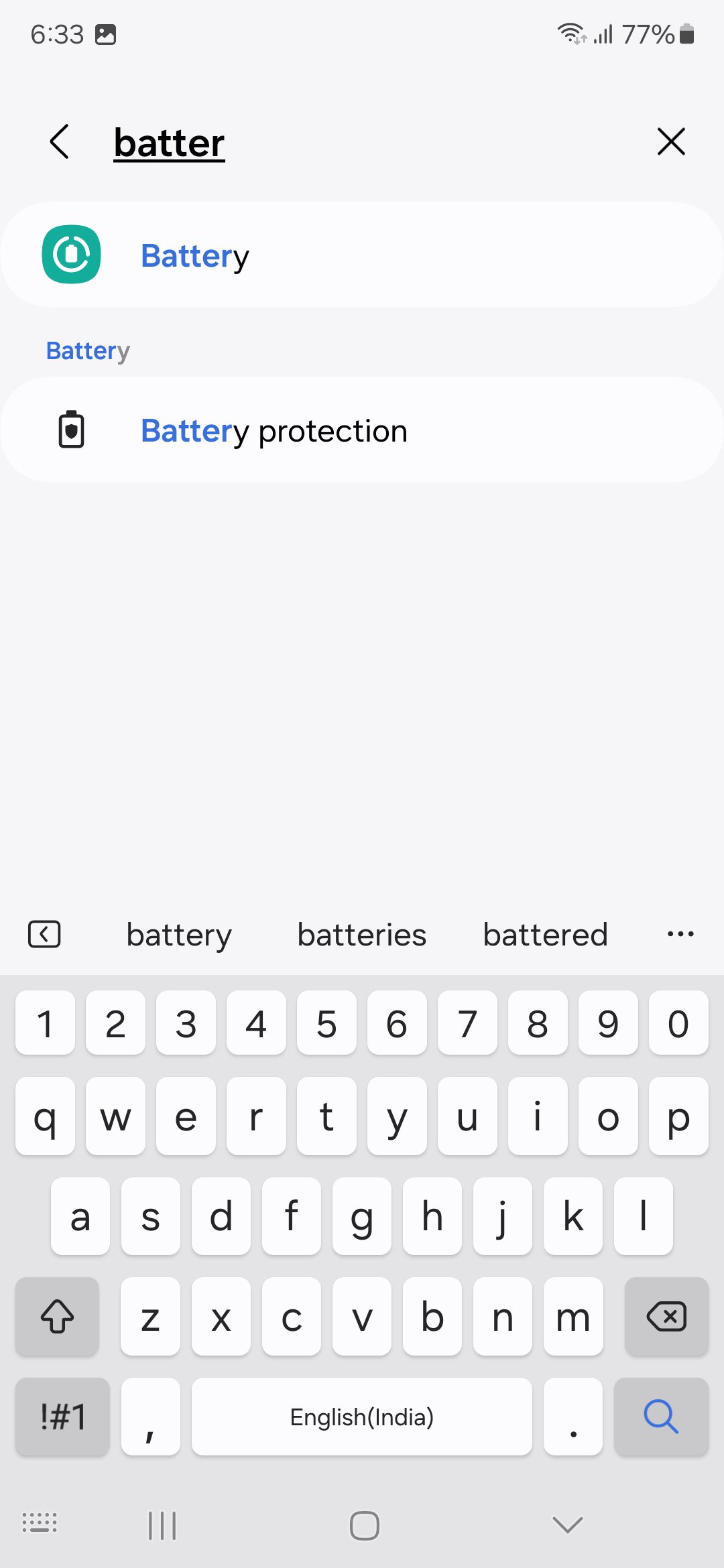
Task: Collapse the suggestion bar with the bracket icon
Action: 44,933
